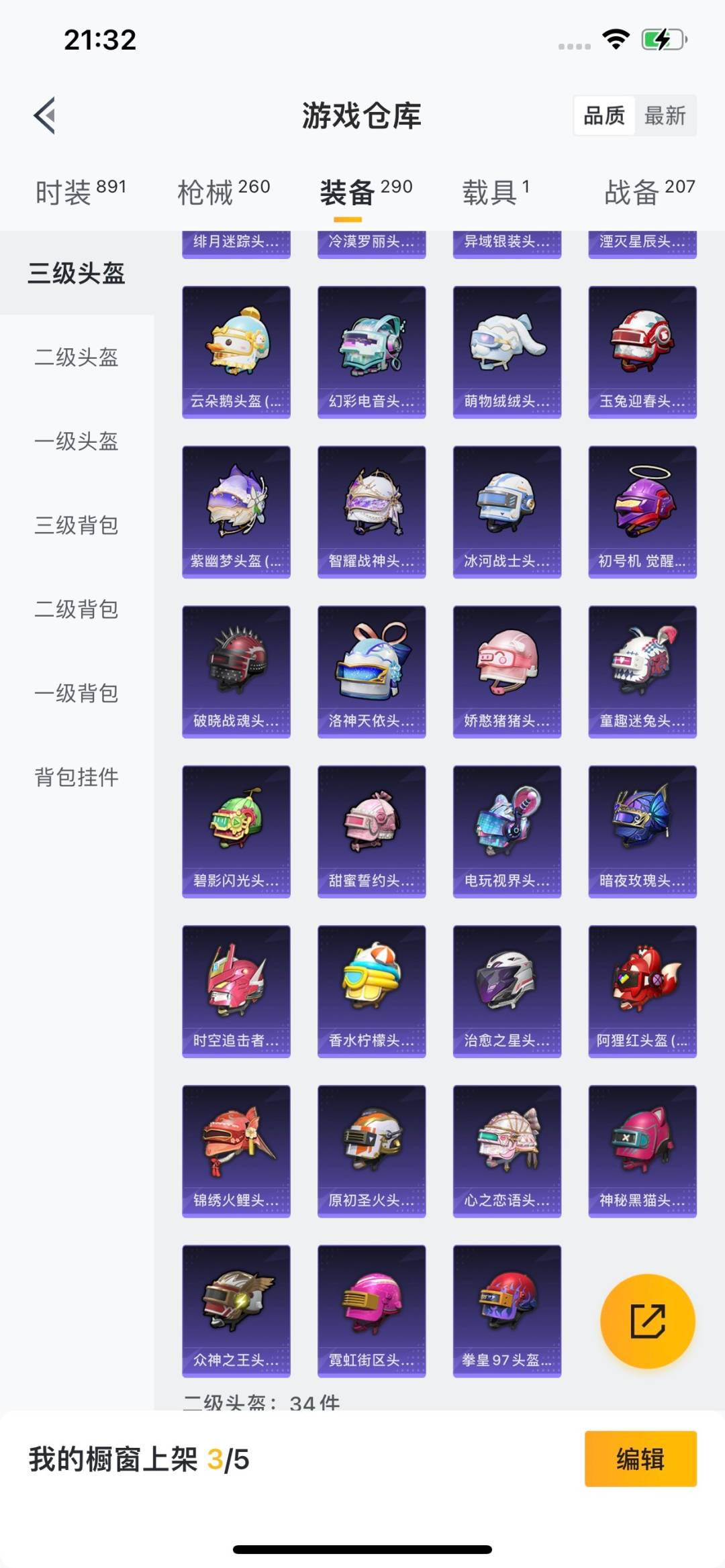The image size is (725, 1568).
Task: Open the 载具 tab
Action: coord(496,192)
